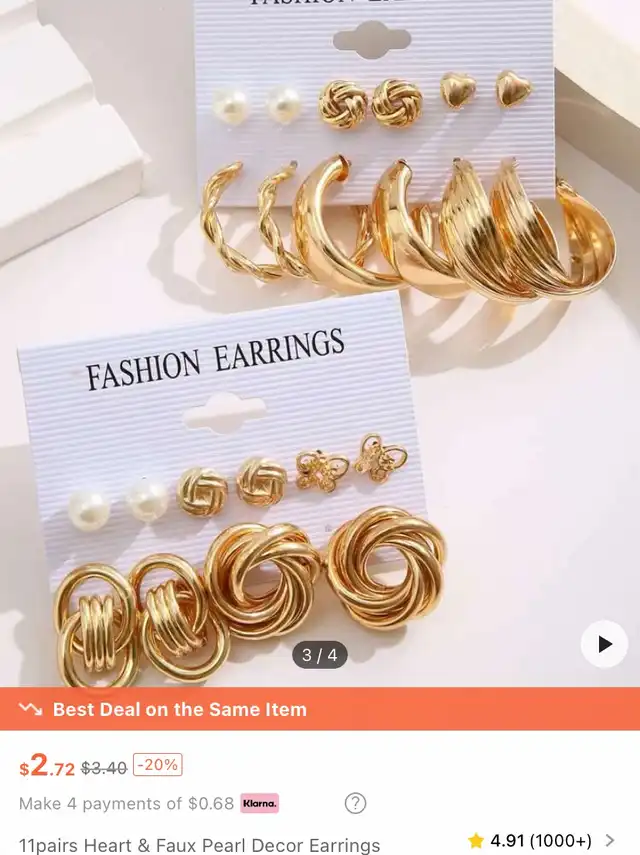This screenshot has width=640, height=855.
Task: Open Klarna payment info question mark
Action: pyautogui.click(x=355, y=803)
